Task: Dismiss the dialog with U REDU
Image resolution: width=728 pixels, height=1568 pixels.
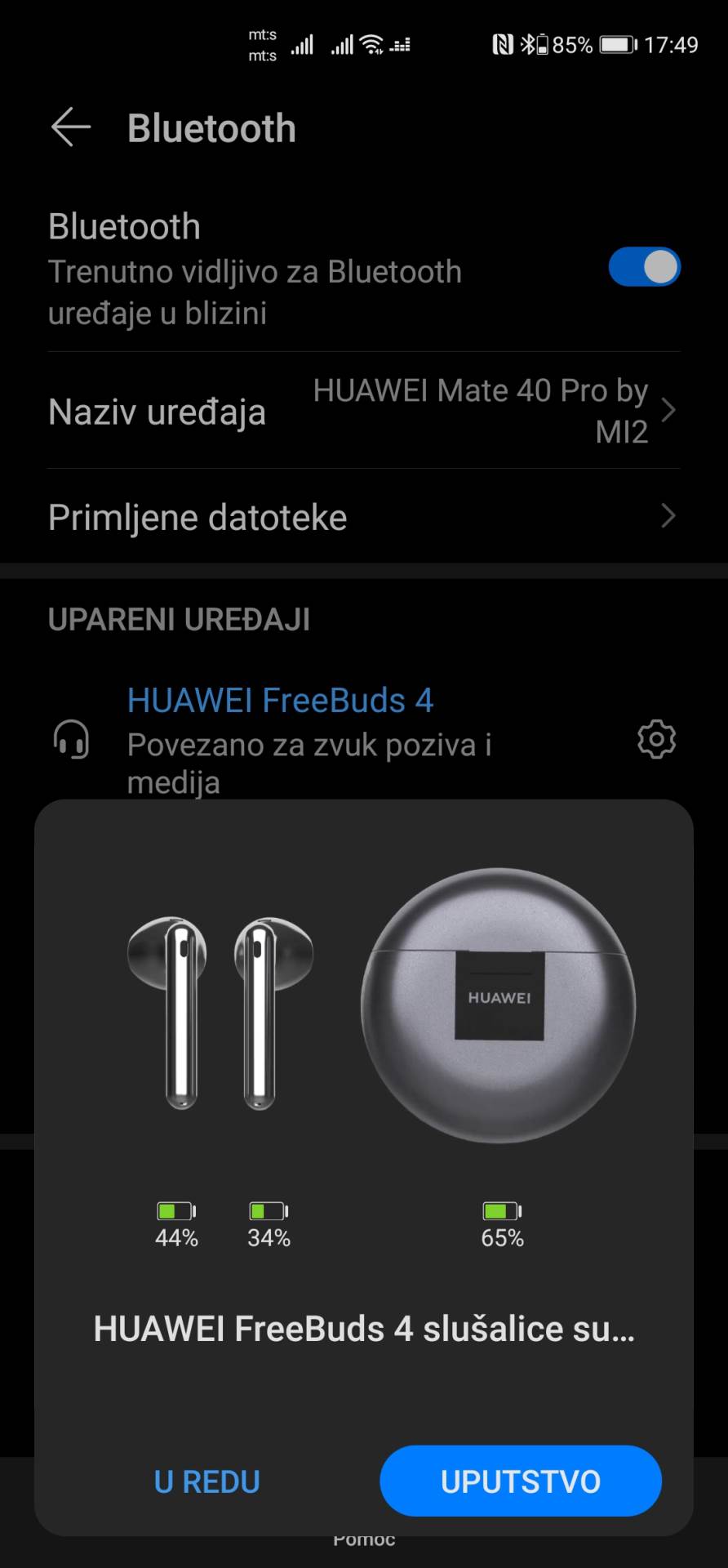Action: pos(206,1481)
